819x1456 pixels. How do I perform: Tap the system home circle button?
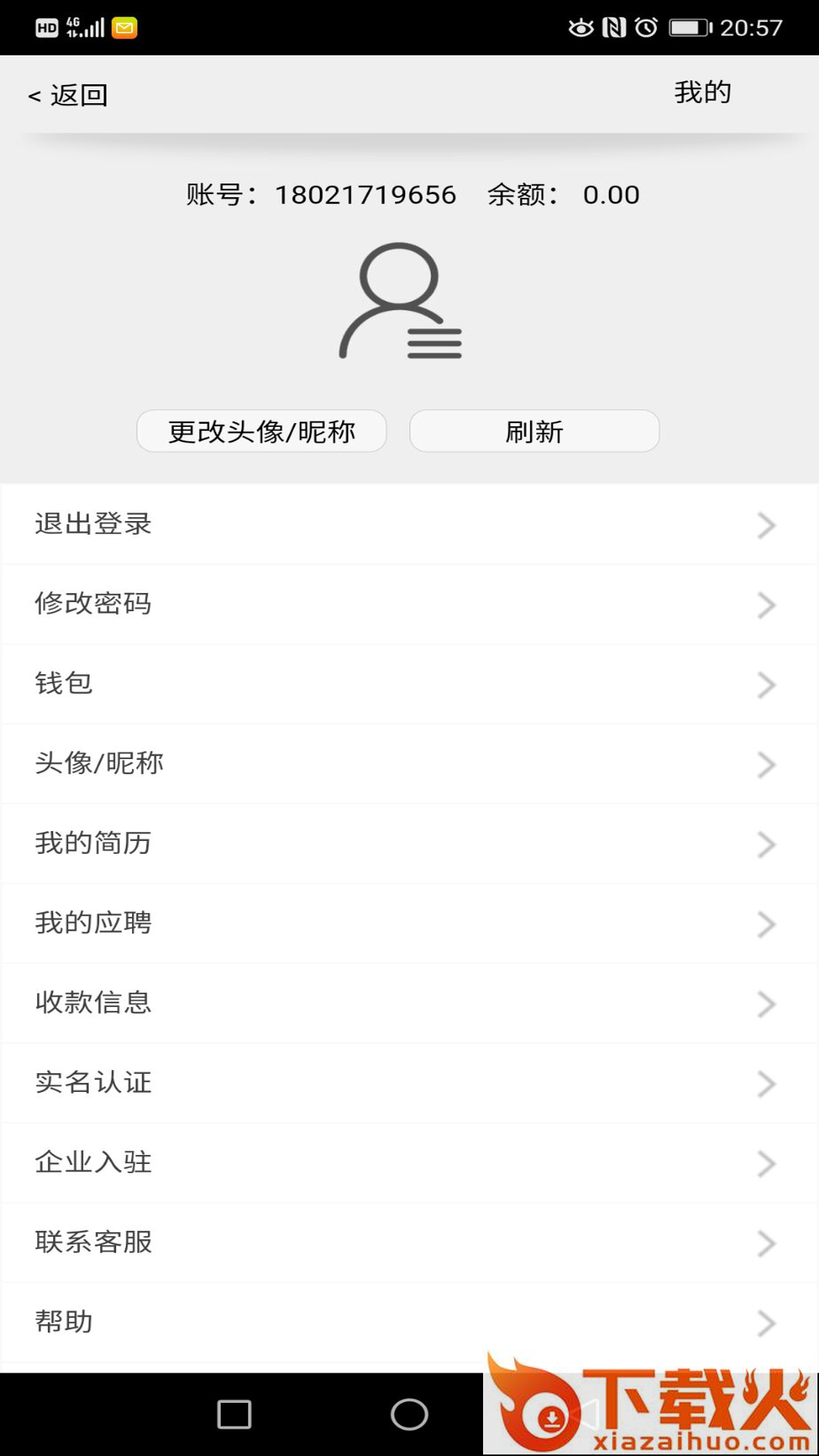(409, 1414)
